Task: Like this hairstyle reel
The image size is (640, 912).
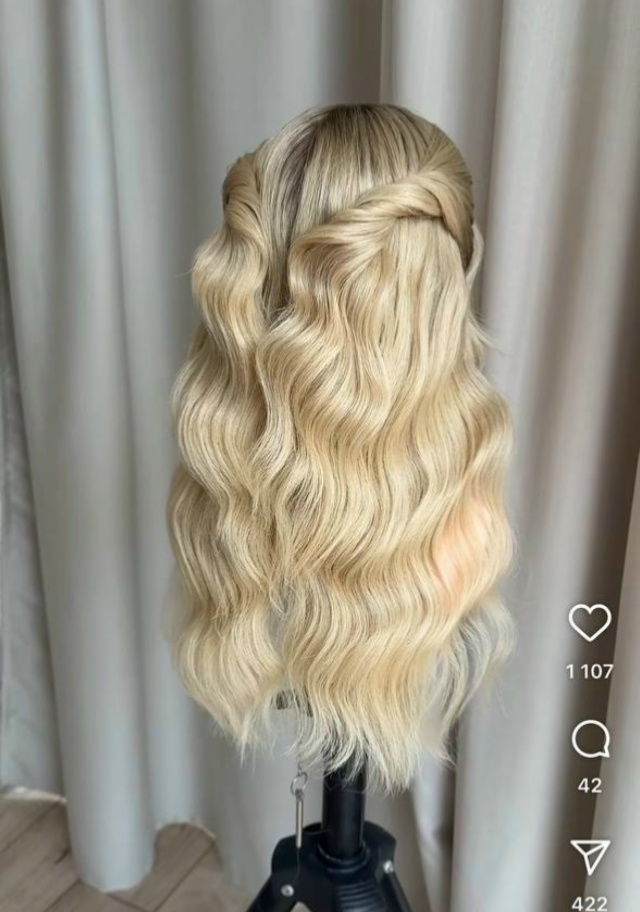Action: click(x=590, y=622)
